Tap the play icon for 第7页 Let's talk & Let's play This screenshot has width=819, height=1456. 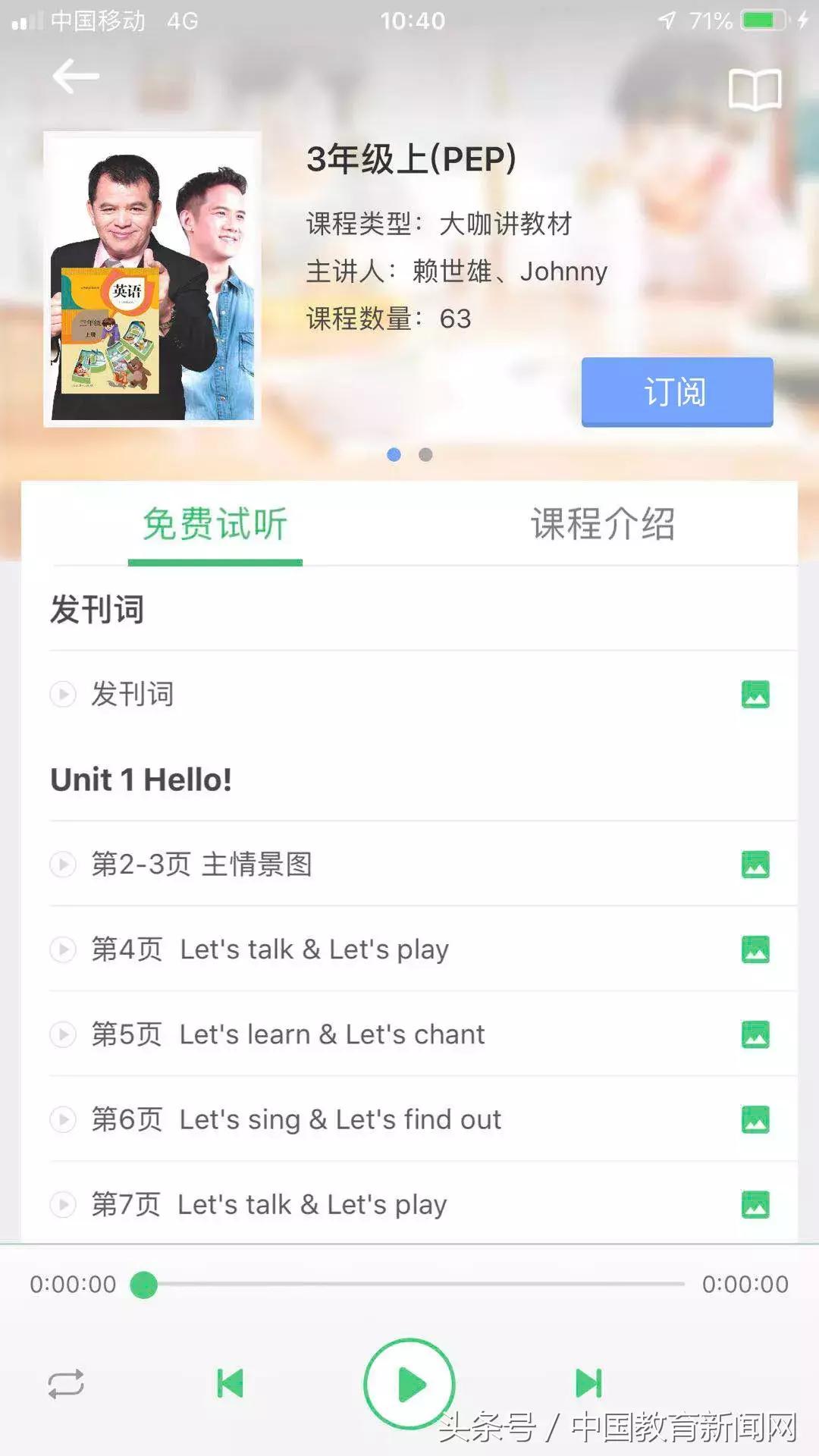pyautogui.click(x=64, y=1204)
